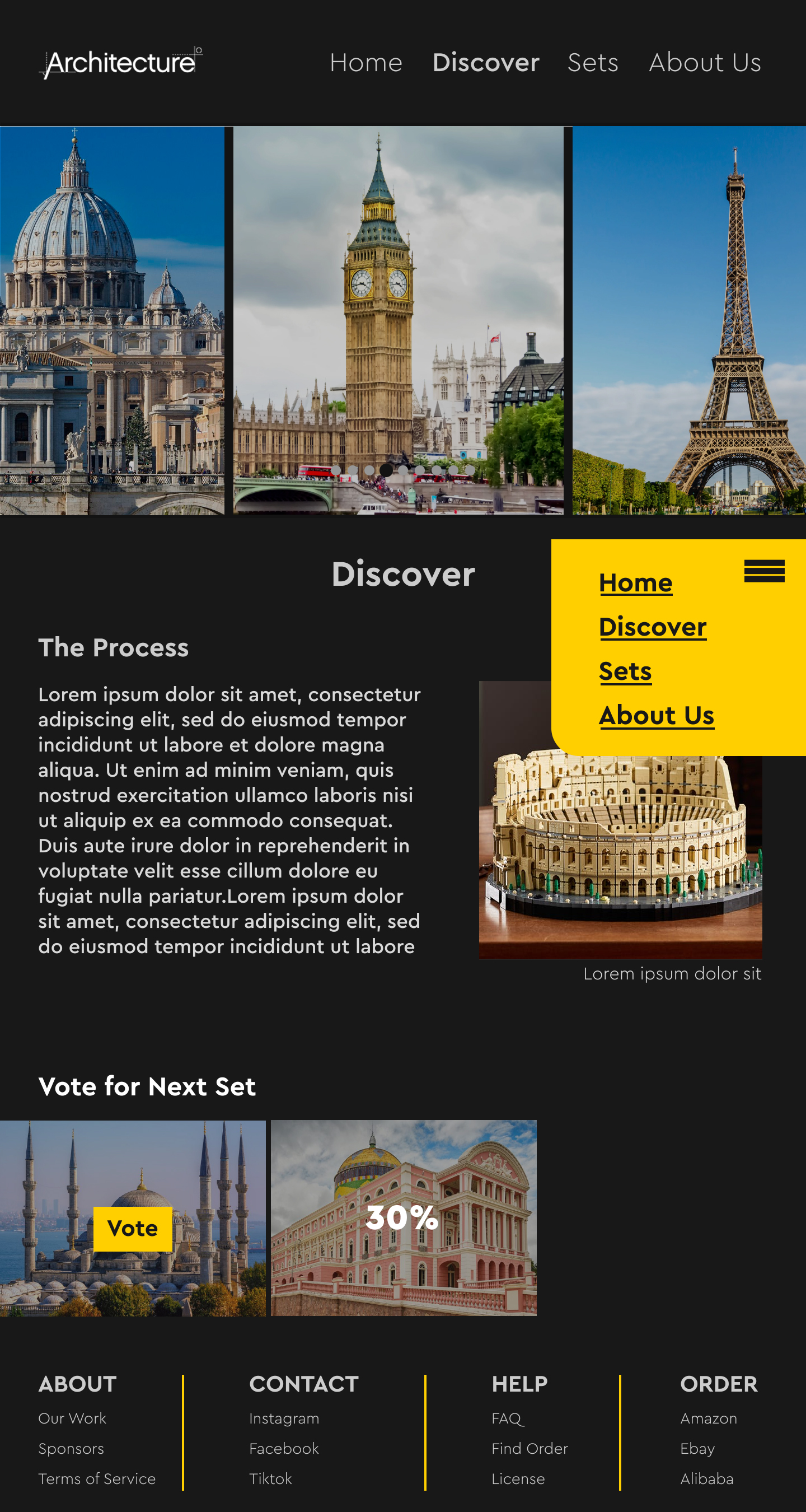Open the FAQ help link
The height and width of the screenshot is (1512, 806).
tap(508, 1418)
